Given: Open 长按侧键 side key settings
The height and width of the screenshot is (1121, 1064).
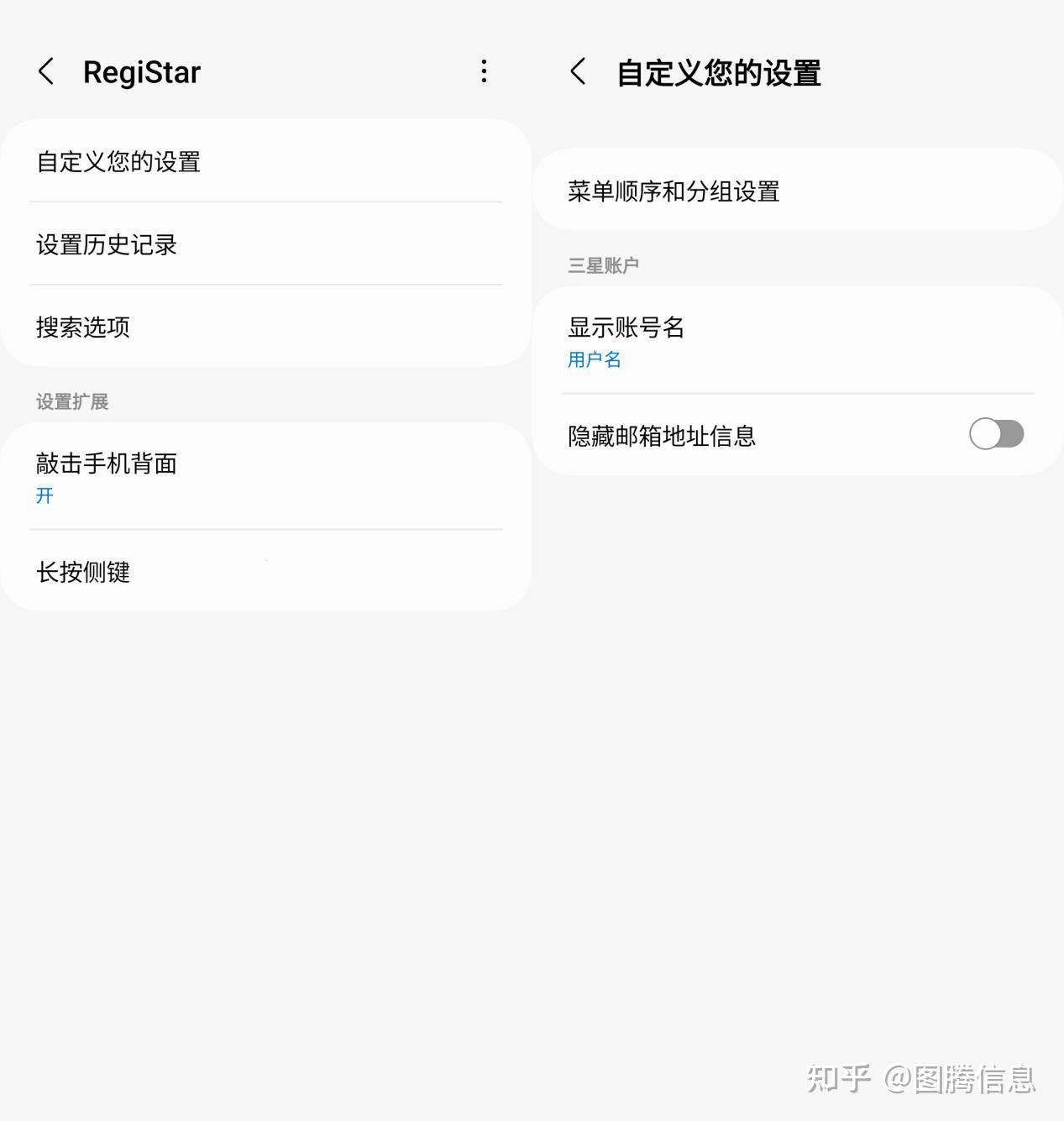Looking at the screenshot, I should (82, 572).
